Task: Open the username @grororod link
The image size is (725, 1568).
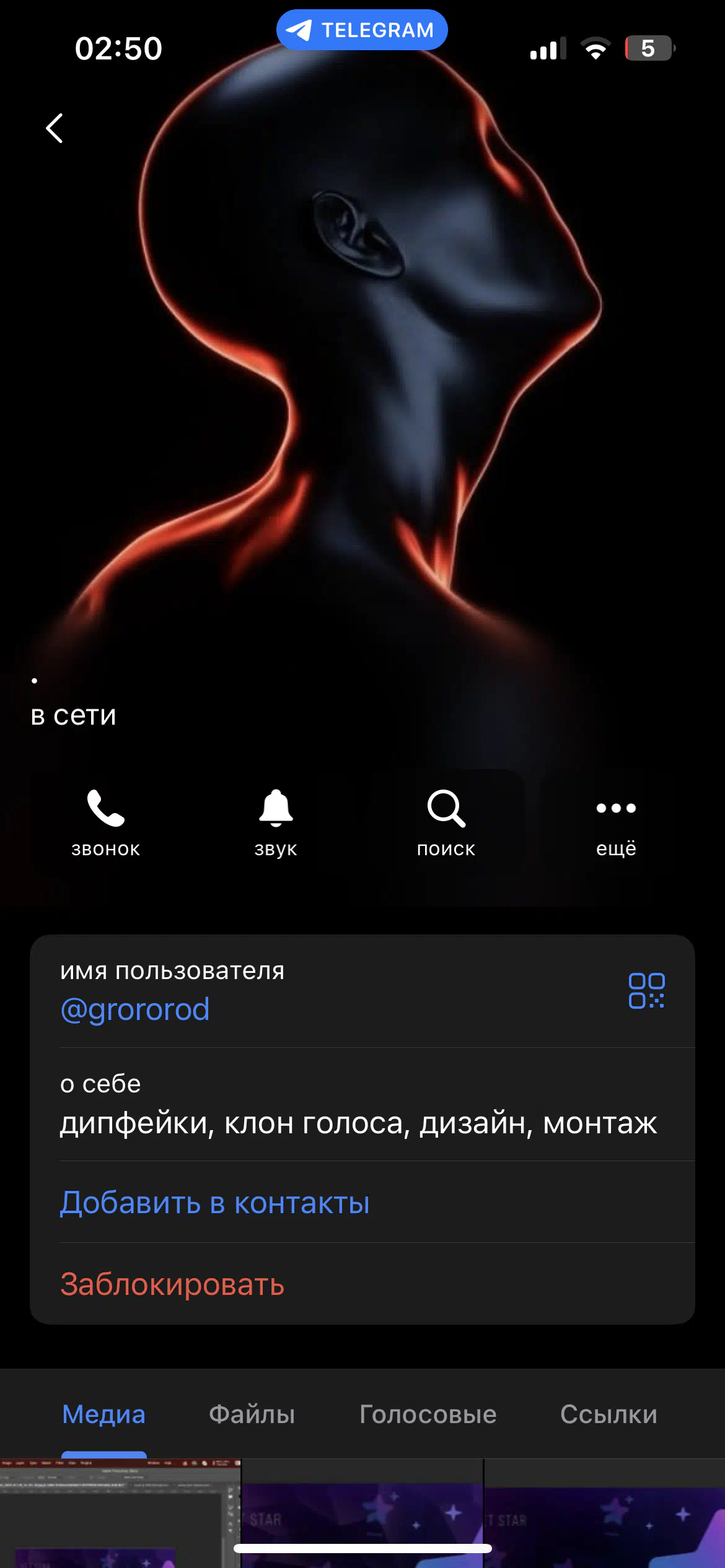Action: (135, 1009)
